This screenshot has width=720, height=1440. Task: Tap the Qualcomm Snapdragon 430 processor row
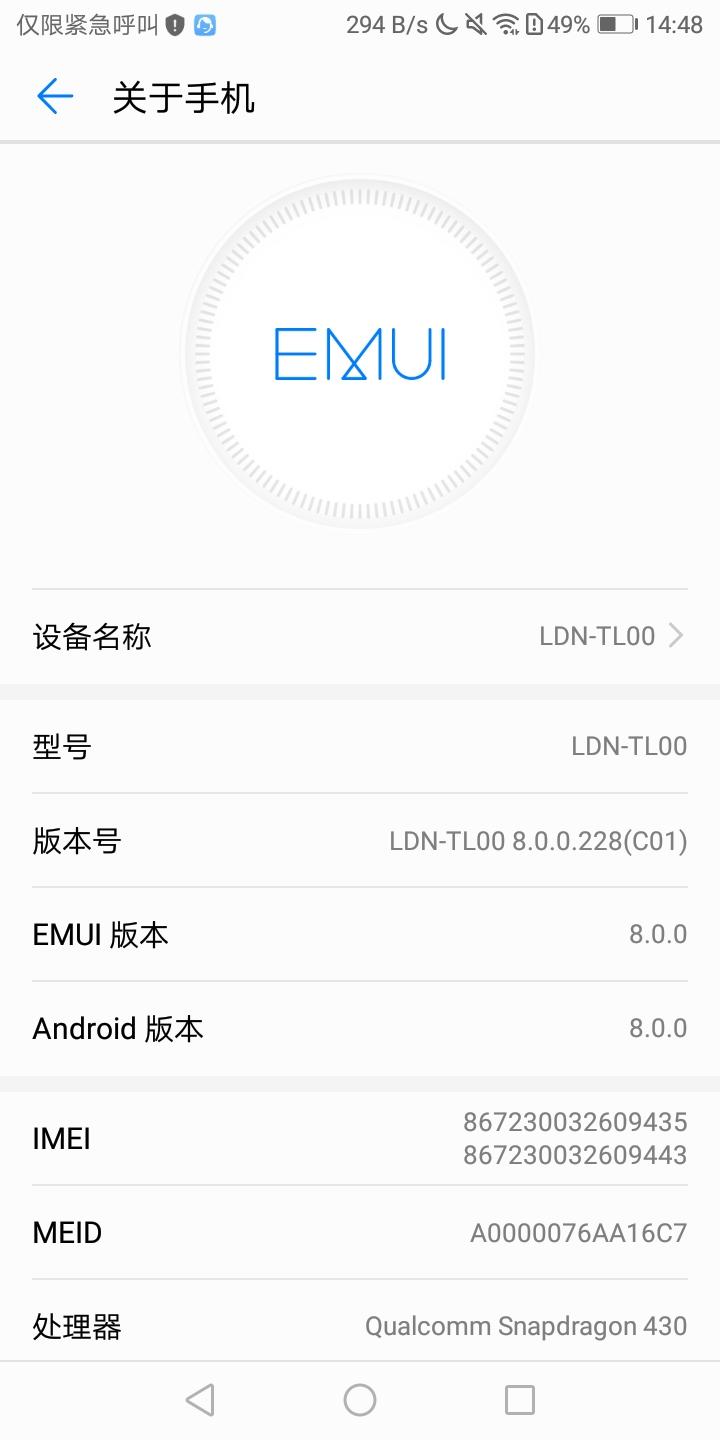360,1326
